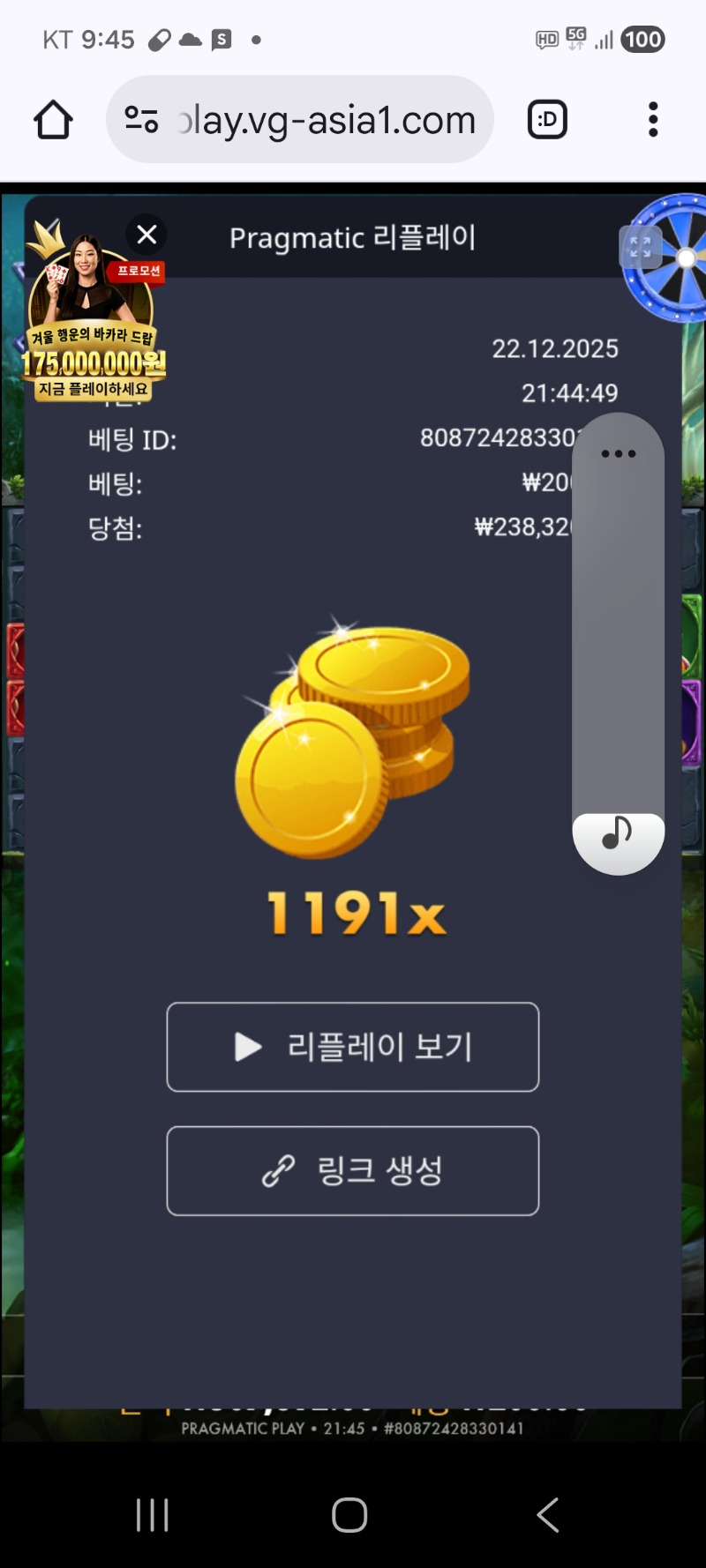Play the replay with 리플레이 보기
706x1568 pixels.
pyautogui.click(x=353, y=1047)
